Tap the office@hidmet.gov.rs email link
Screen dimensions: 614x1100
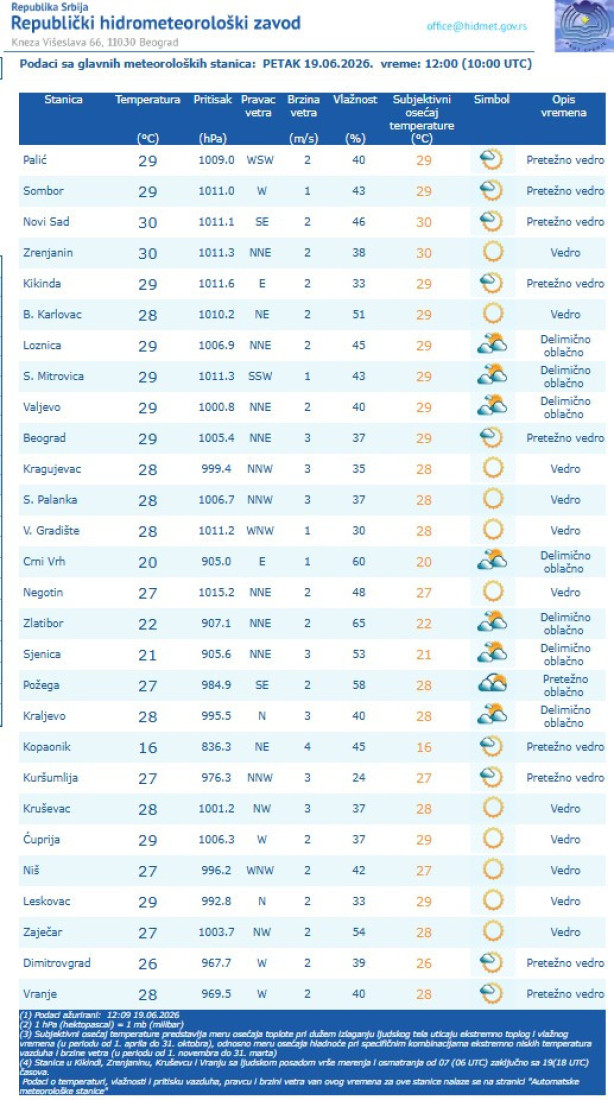[x=476, y=27]
